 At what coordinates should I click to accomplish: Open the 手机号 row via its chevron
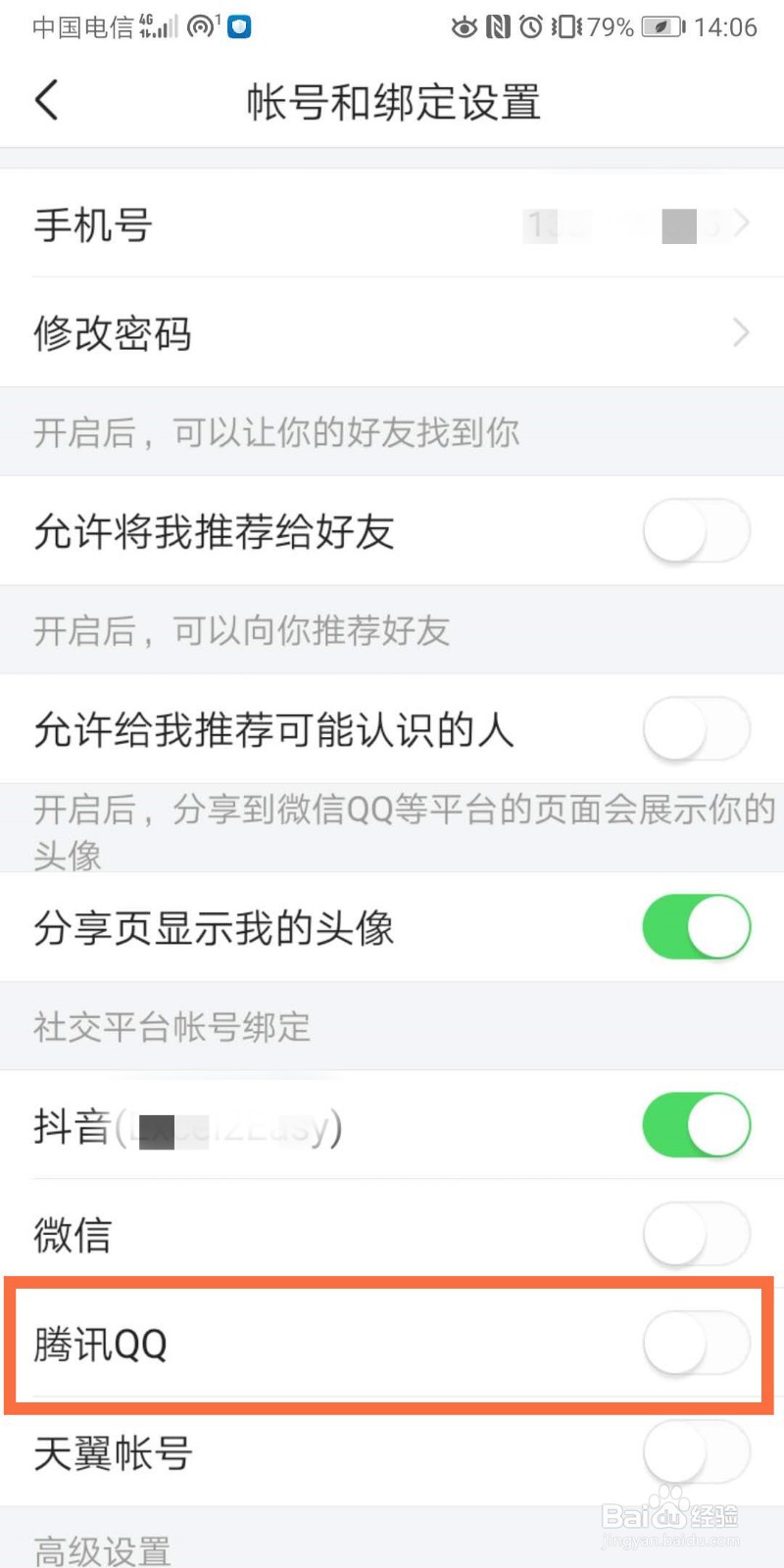[x=742, y=223]
